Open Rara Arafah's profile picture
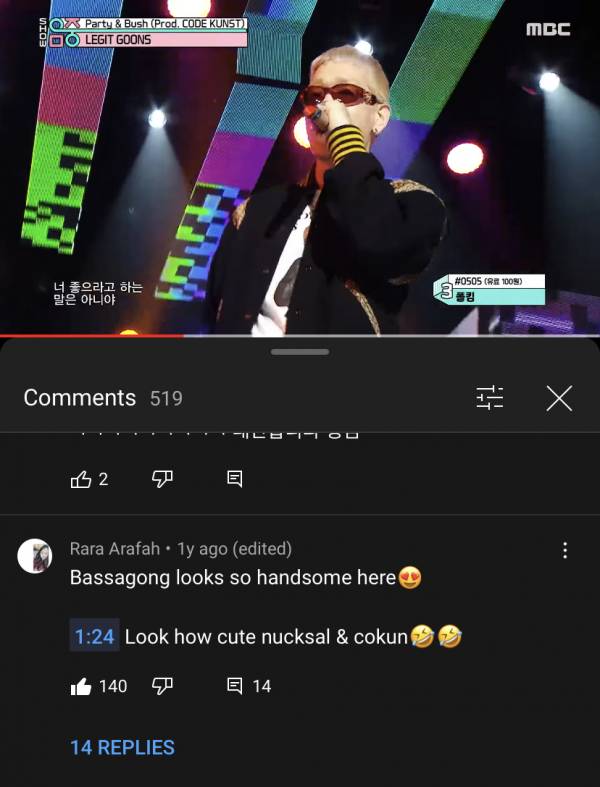Viewport: 600px width, 787px height. tap(35, 556)
